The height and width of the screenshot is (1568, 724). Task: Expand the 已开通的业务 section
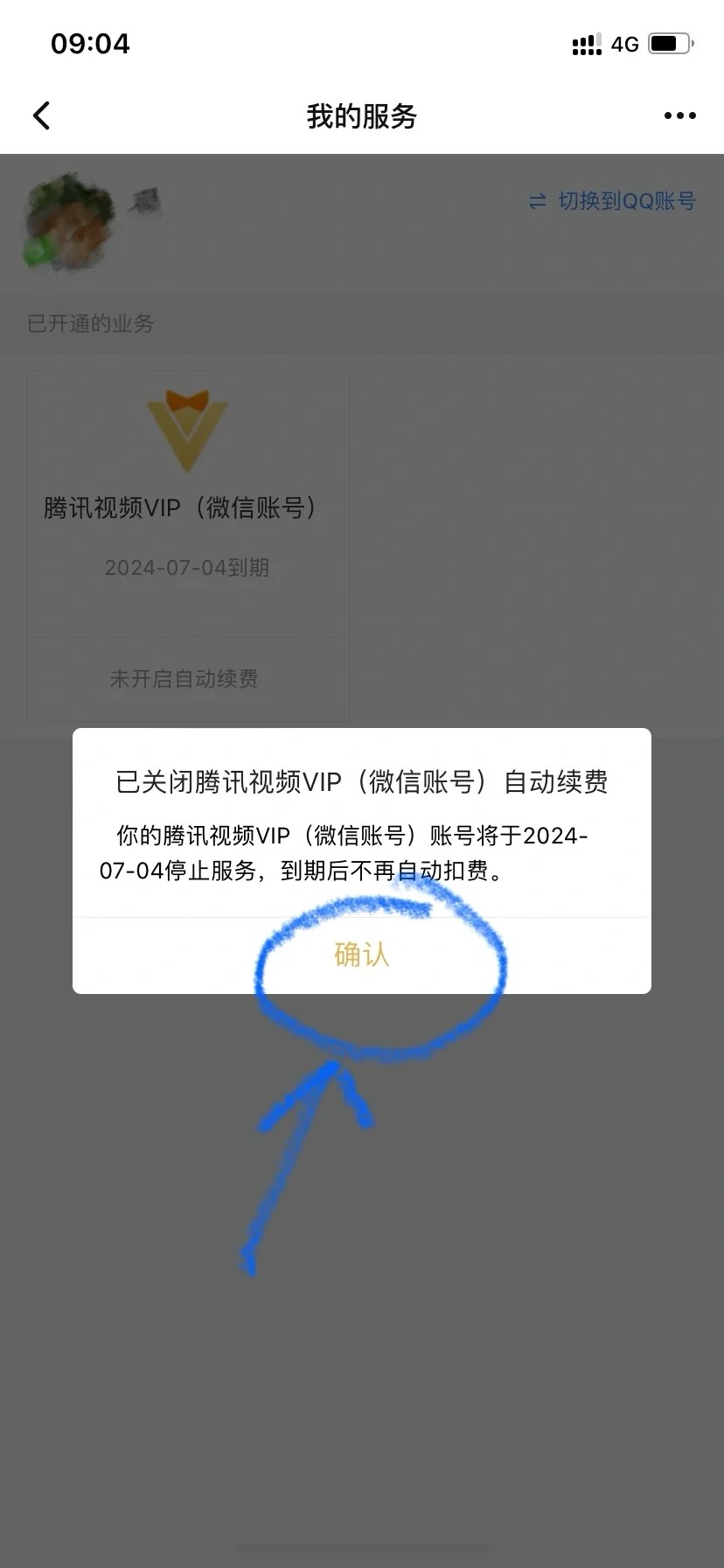point(90,324)
